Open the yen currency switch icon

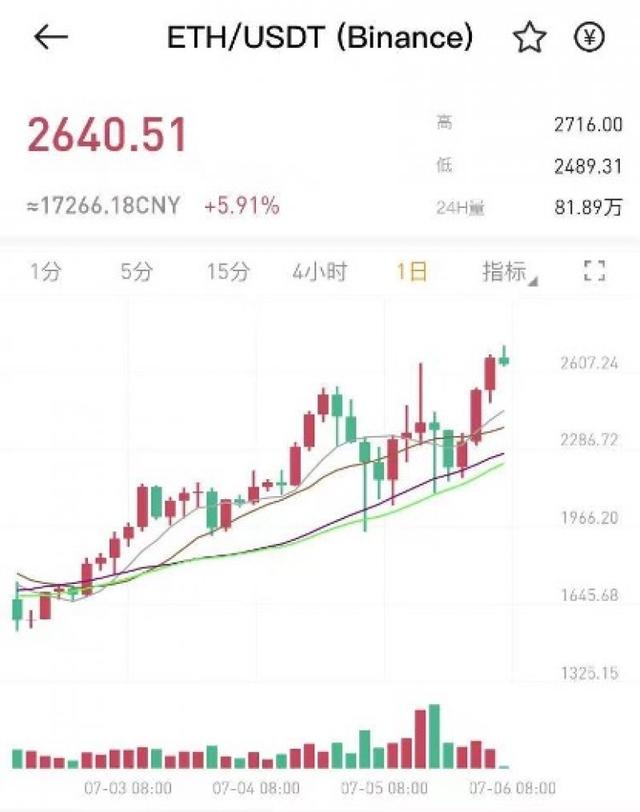click(x=589, y=38)
